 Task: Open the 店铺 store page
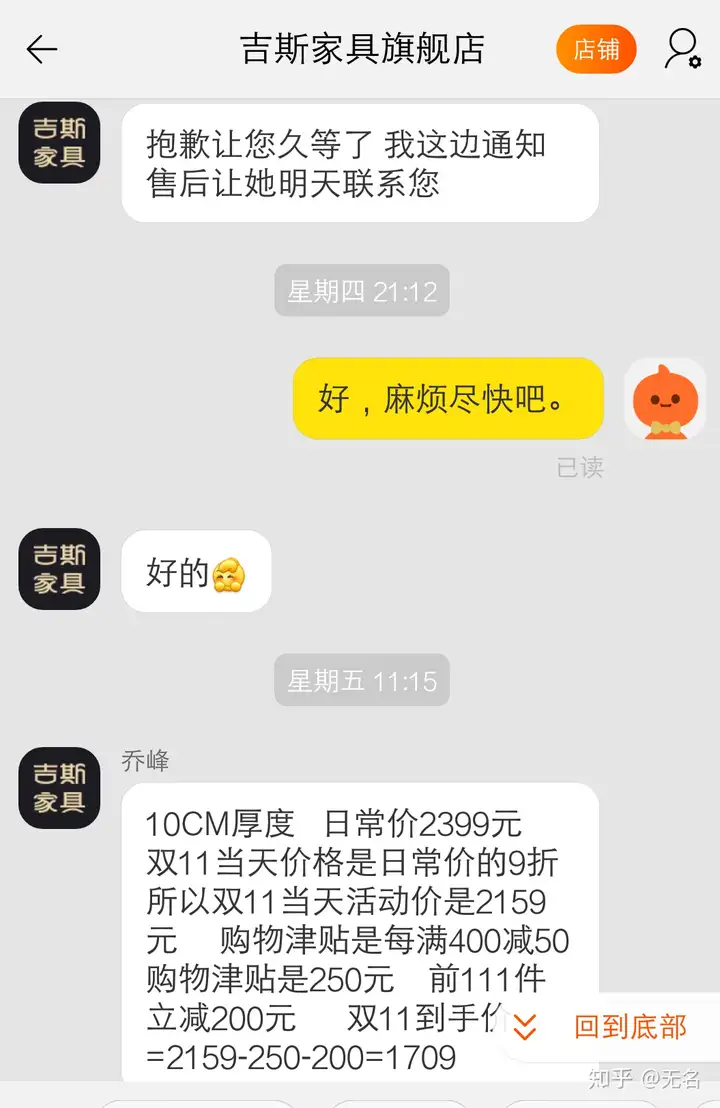click(x=596, y=50)
